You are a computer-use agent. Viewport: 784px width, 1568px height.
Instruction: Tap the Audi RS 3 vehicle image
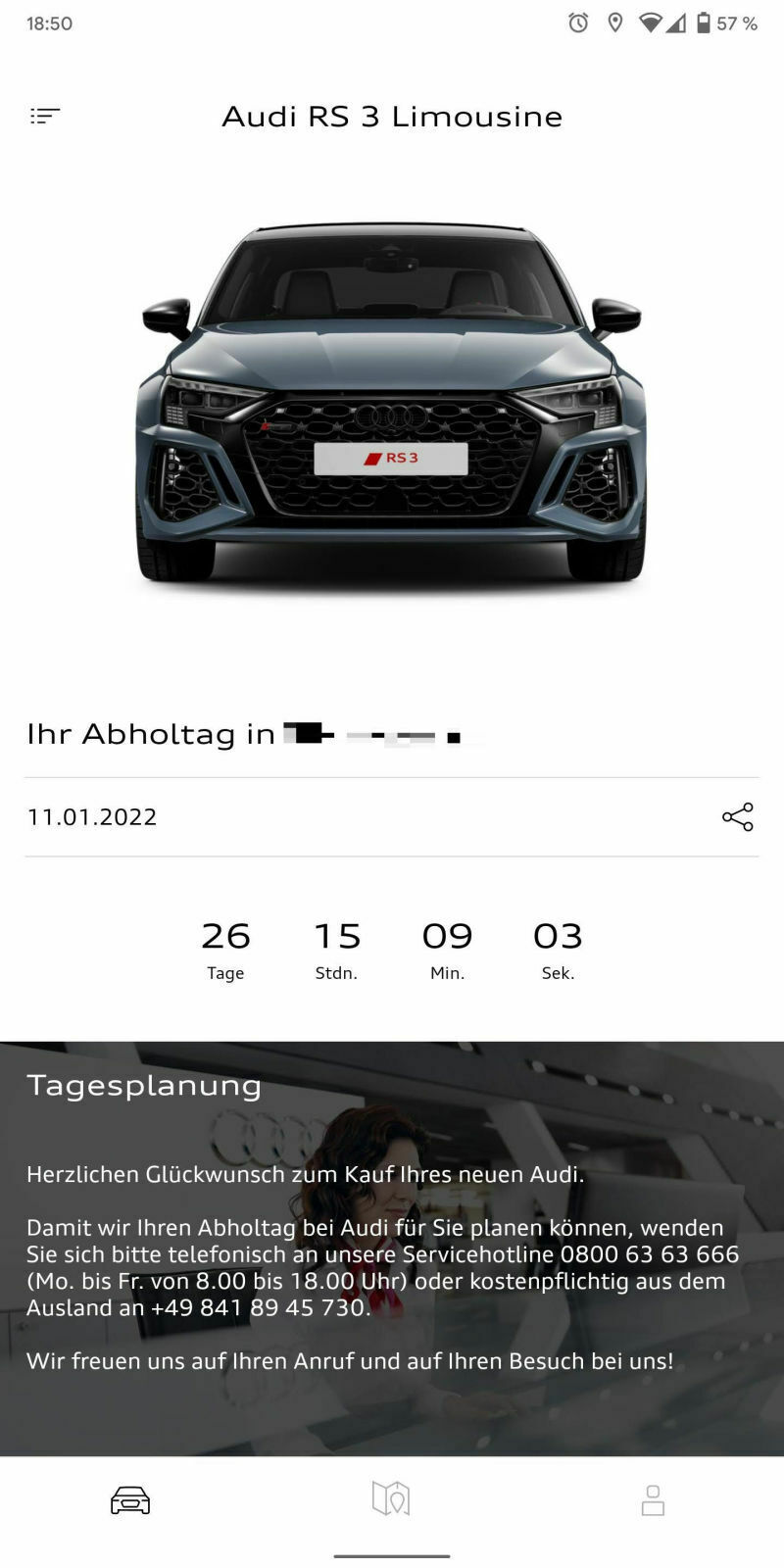(392, 402)
